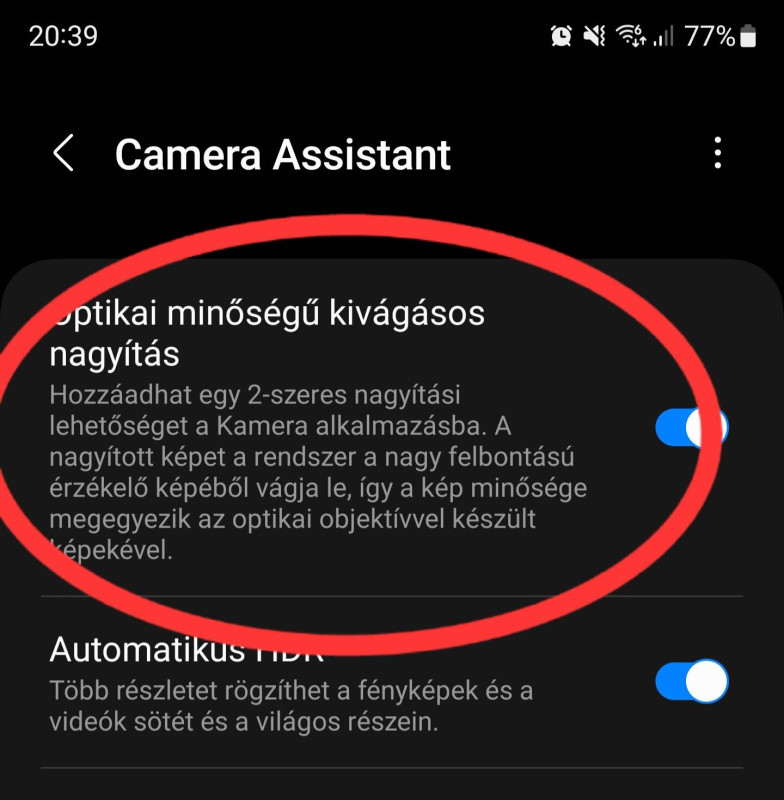Turn off Automatikus HDR switch
The width and height of the screenshot is (784, 800).
click(691, 681)
